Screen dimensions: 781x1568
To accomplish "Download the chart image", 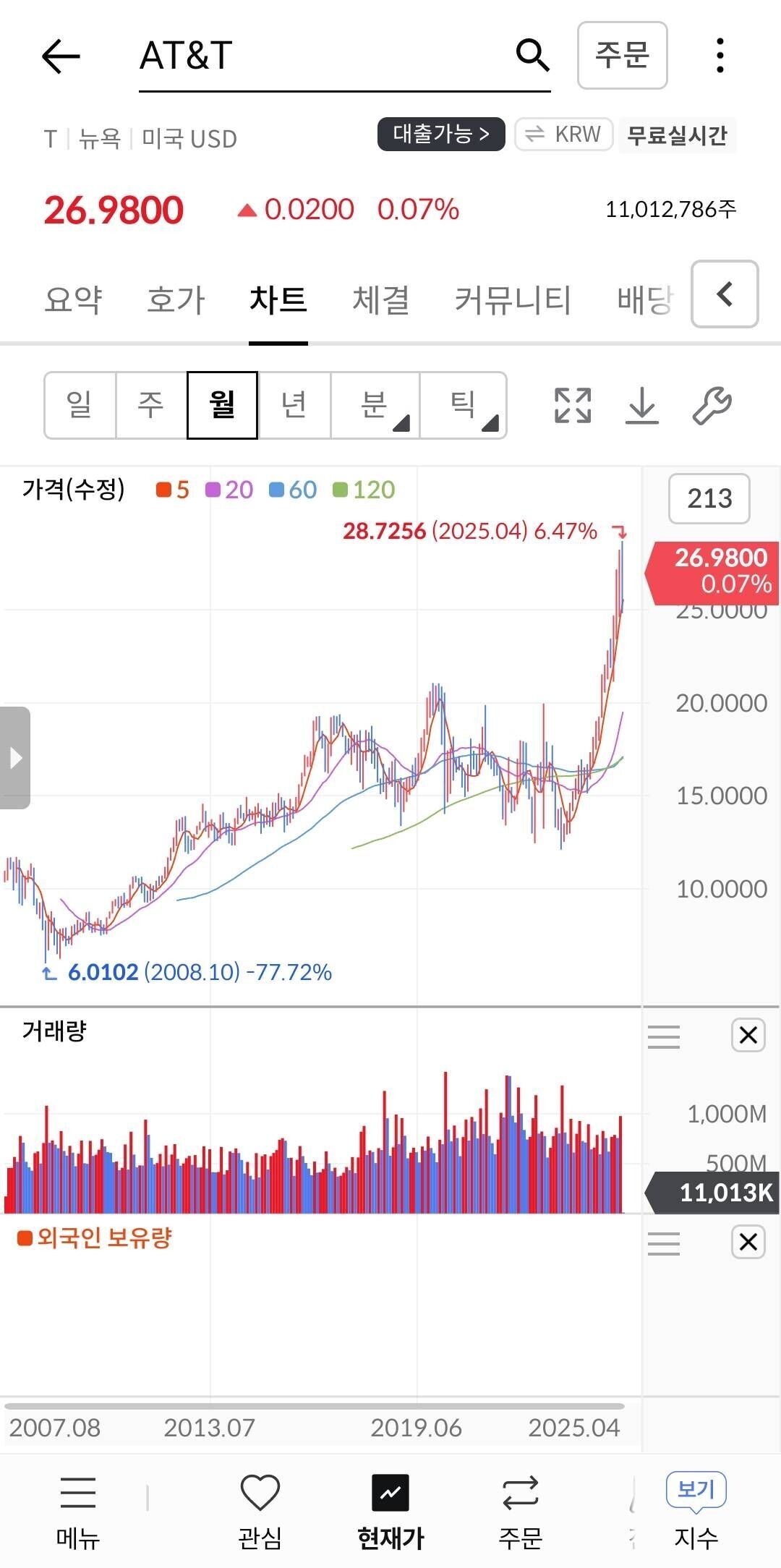I will pos(641,405).
